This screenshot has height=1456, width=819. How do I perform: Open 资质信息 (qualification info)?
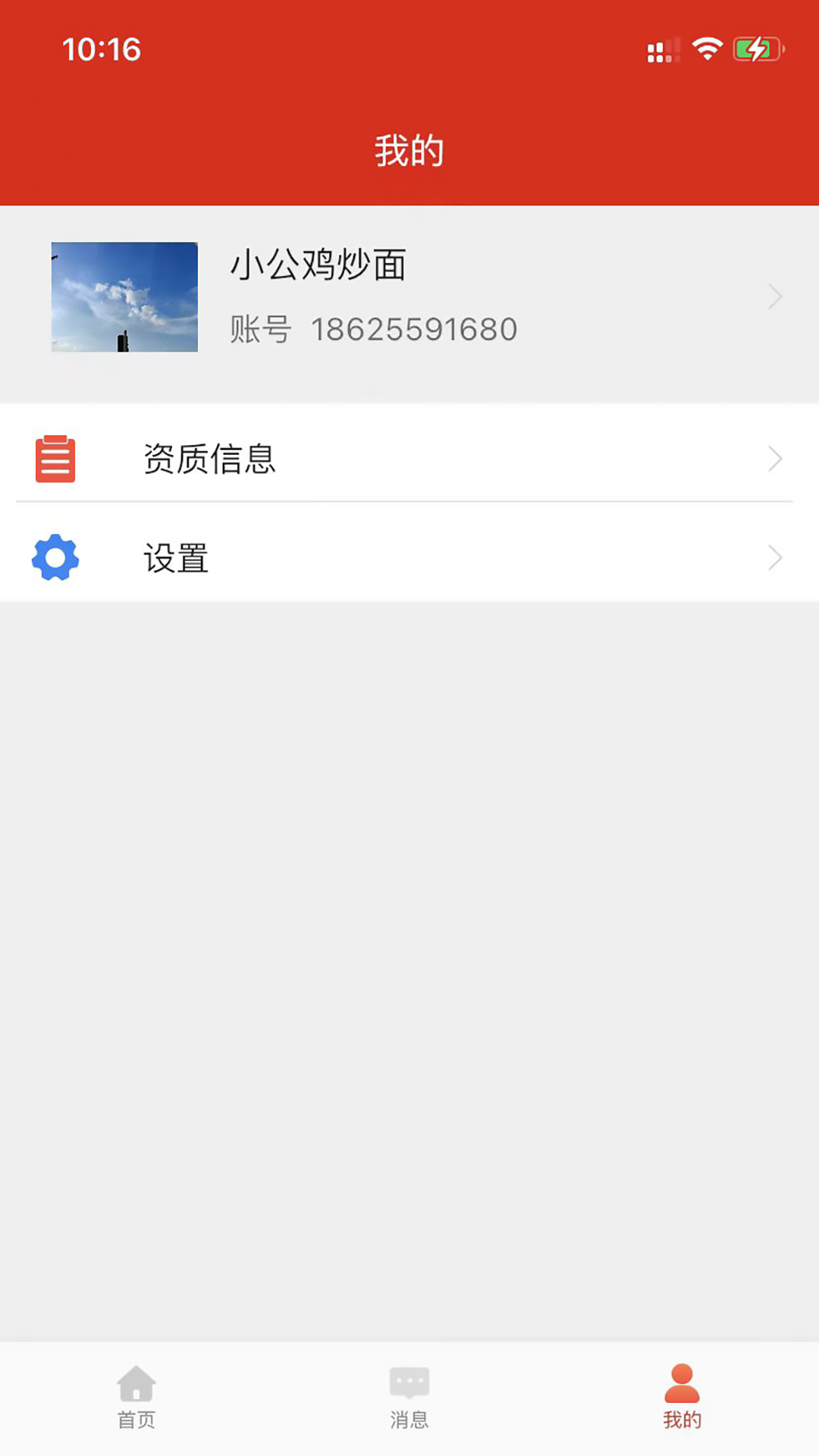tap(409, 459)
